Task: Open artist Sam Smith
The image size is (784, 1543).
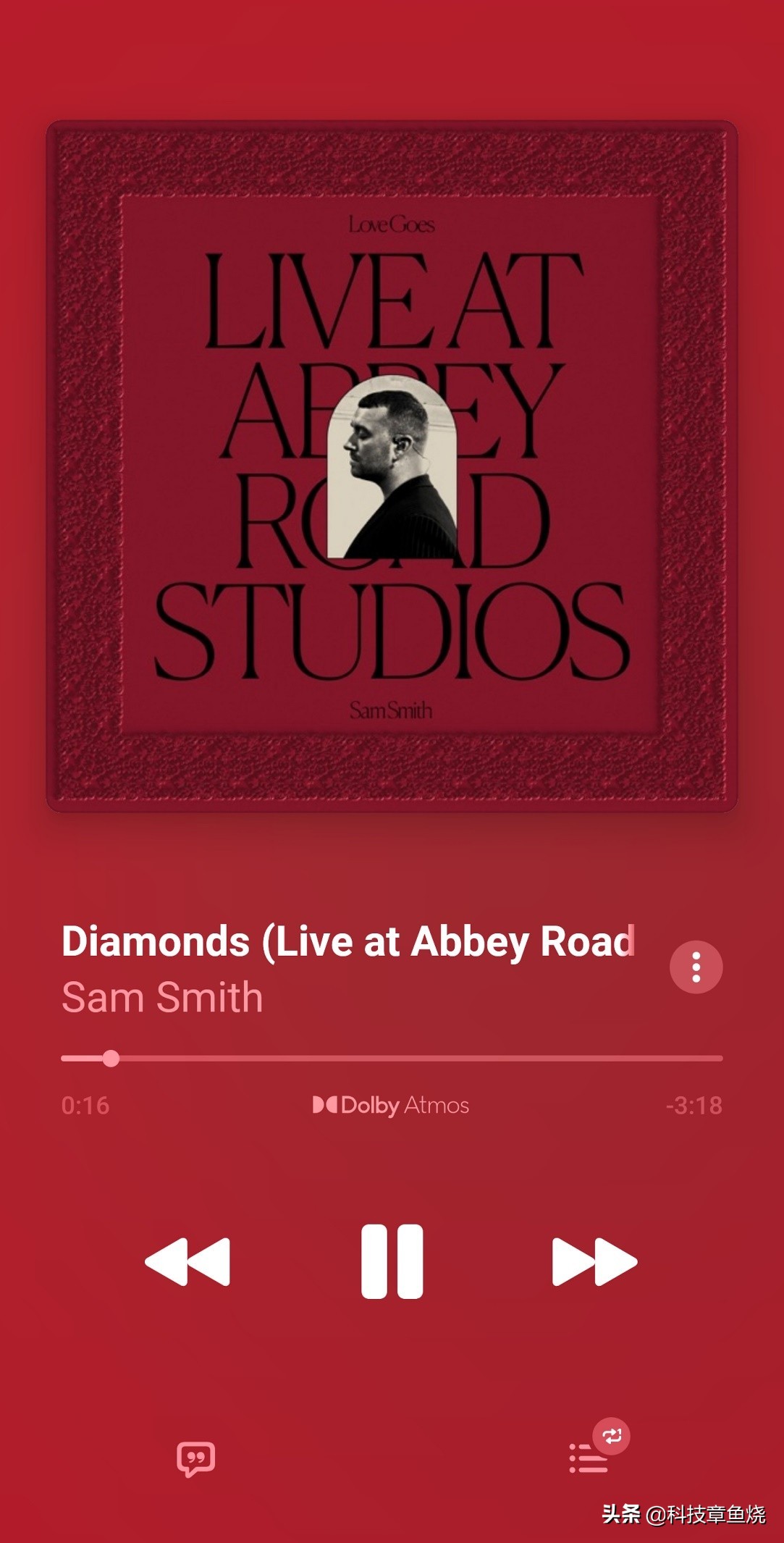Action: click(x=162, y=998)
